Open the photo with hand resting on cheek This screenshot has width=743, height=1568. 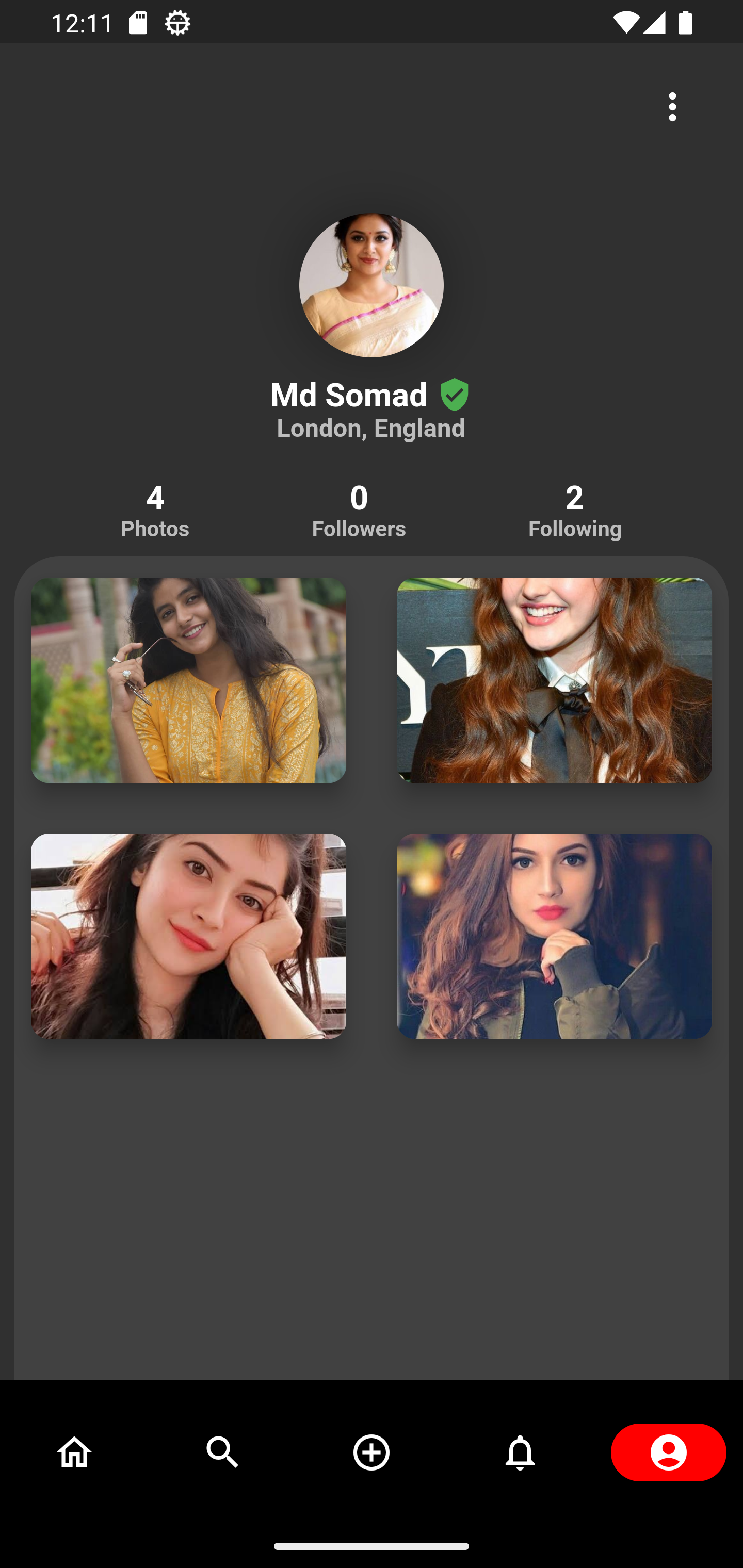coord(188,936)
